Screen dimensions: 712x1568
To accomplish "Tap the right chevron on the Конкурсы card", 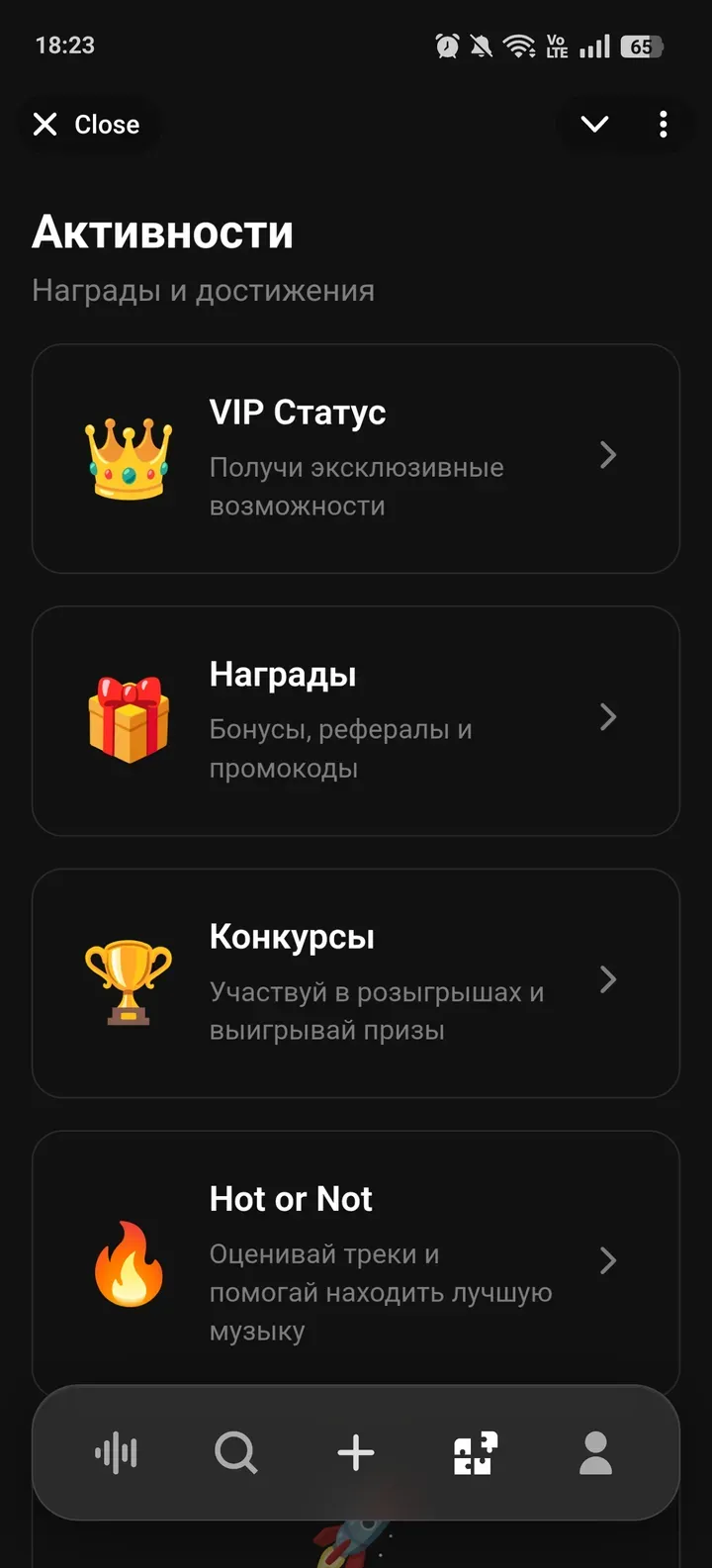I will pyautogui.click(x=609, y=981).
